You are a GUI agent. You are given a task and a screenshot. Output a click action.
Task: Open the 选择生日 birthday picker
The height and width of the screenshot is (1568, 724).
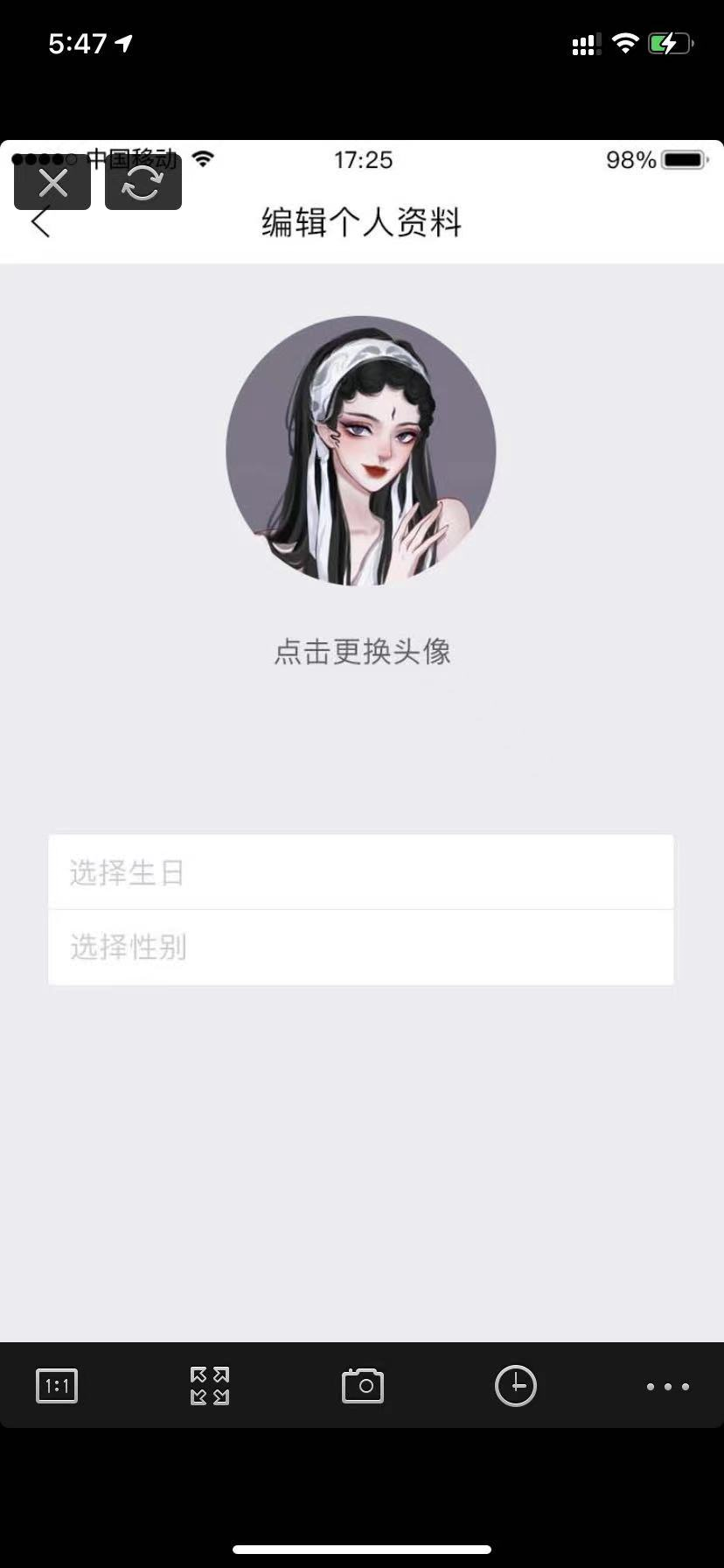click(x=361, y=872)
